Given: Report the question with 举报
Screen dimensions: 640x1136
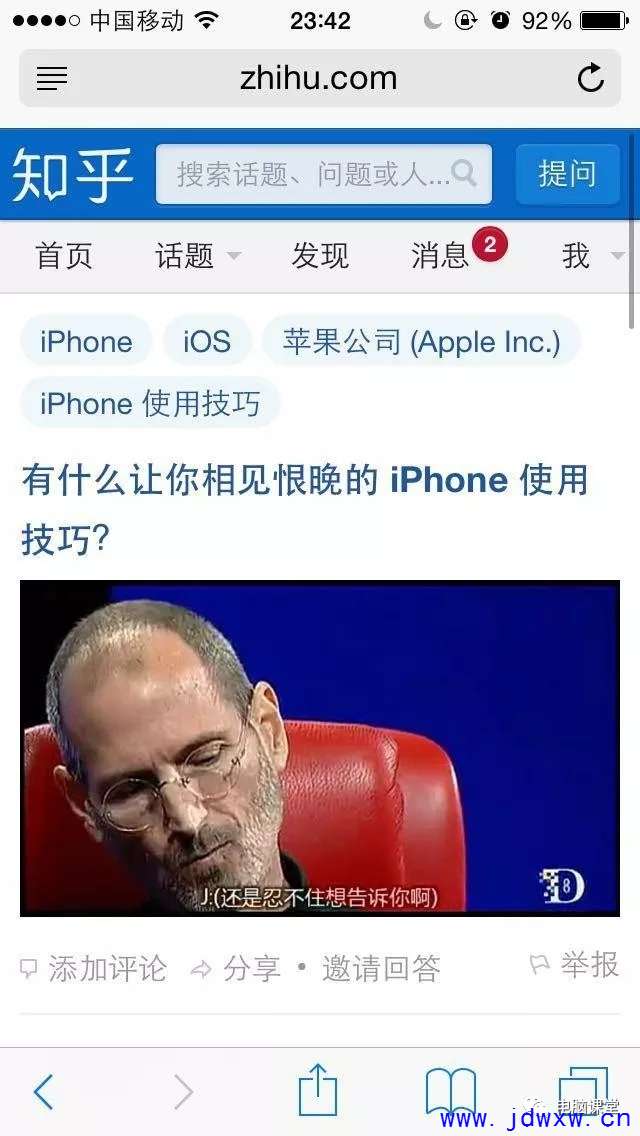Looking at the screenshot, I should (x=574, y=965).
